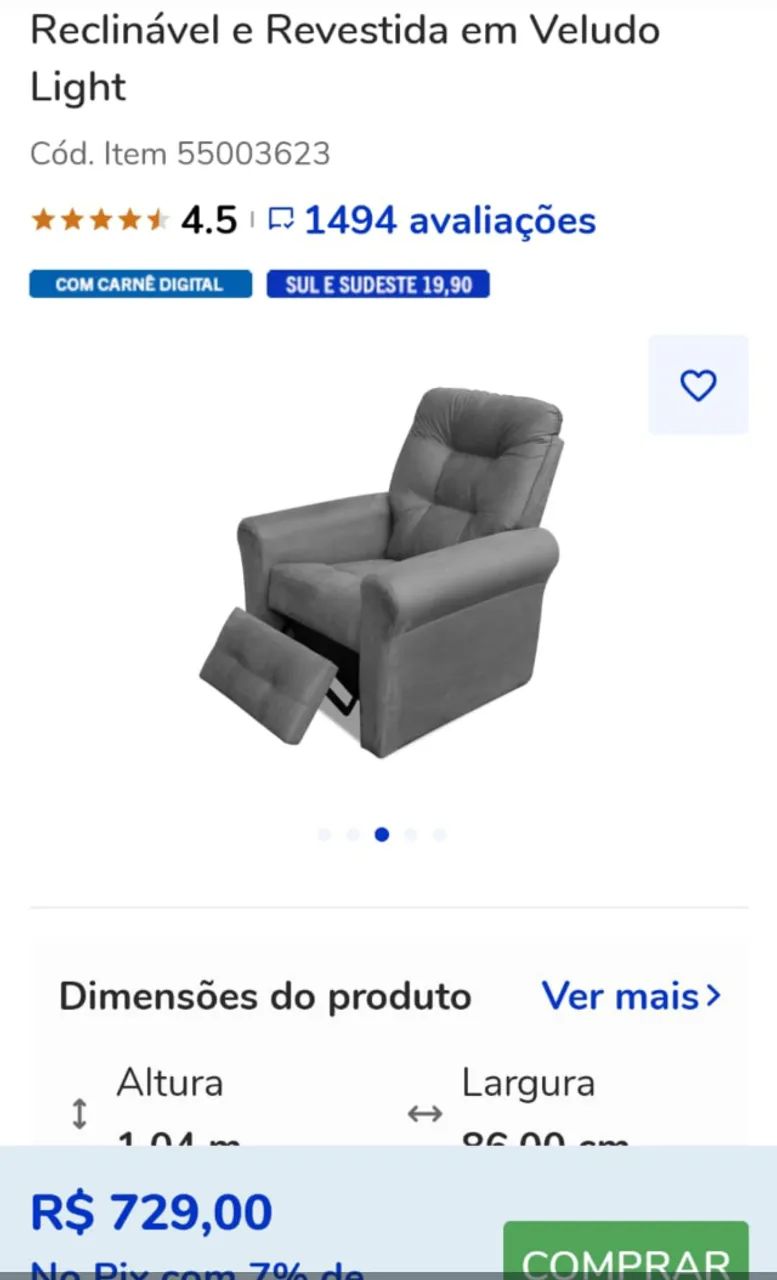Select the first carousel dot
This screenshot has width=777, height=1280.
pyautogui.click(x=324, y=832)
